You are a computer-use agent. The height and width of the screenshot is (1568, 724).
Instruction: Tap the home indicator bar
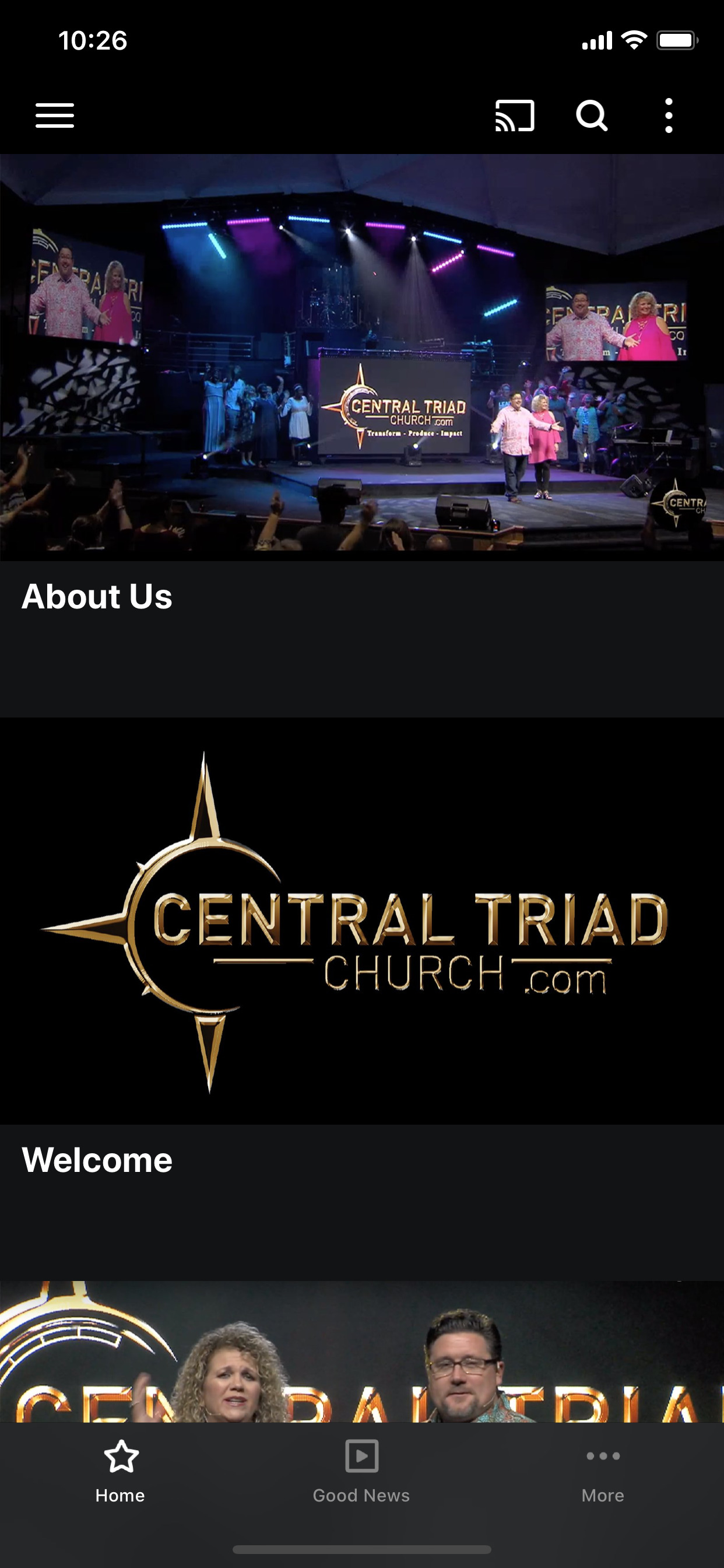click(361, 1550)
